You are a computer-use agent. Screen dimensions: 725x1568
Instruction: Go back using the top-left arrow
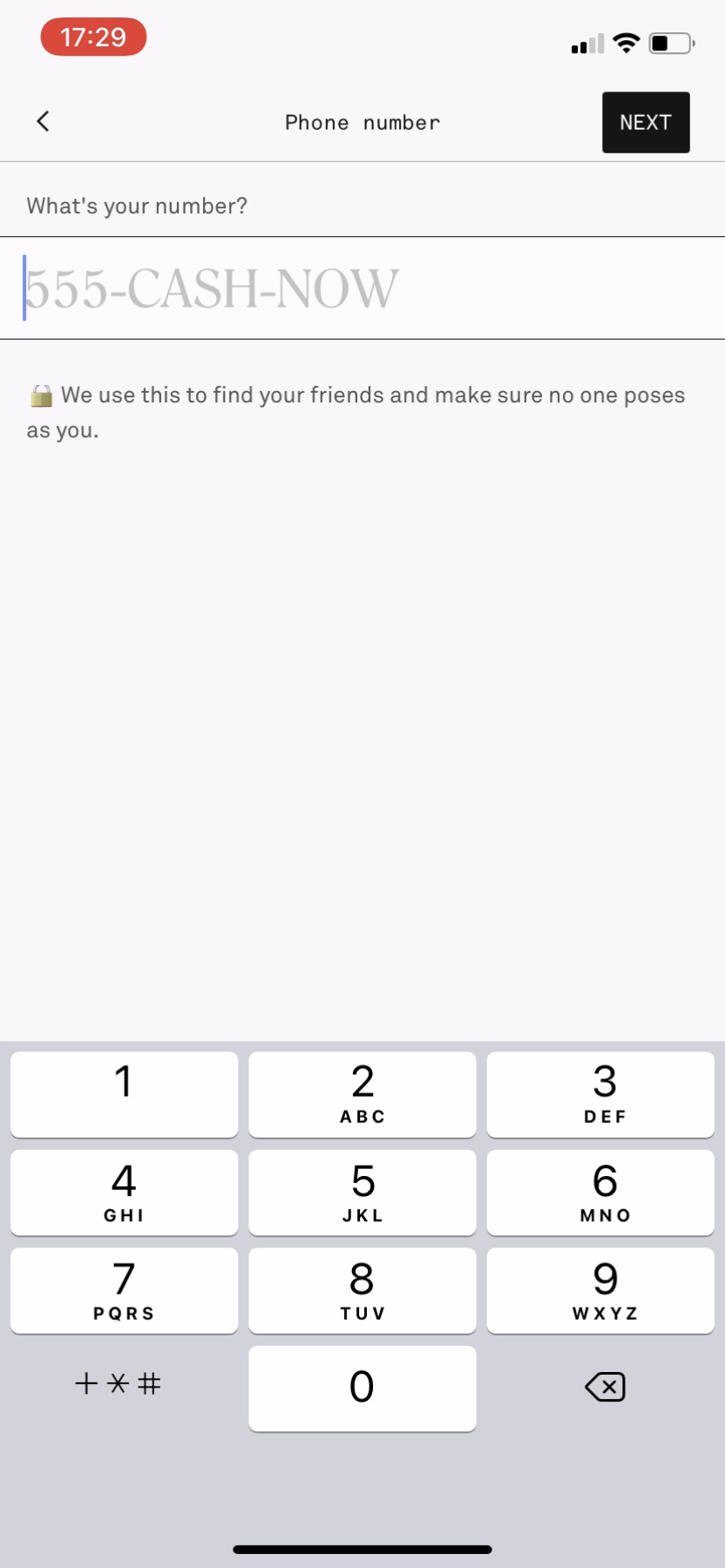(x=43, y=121)
